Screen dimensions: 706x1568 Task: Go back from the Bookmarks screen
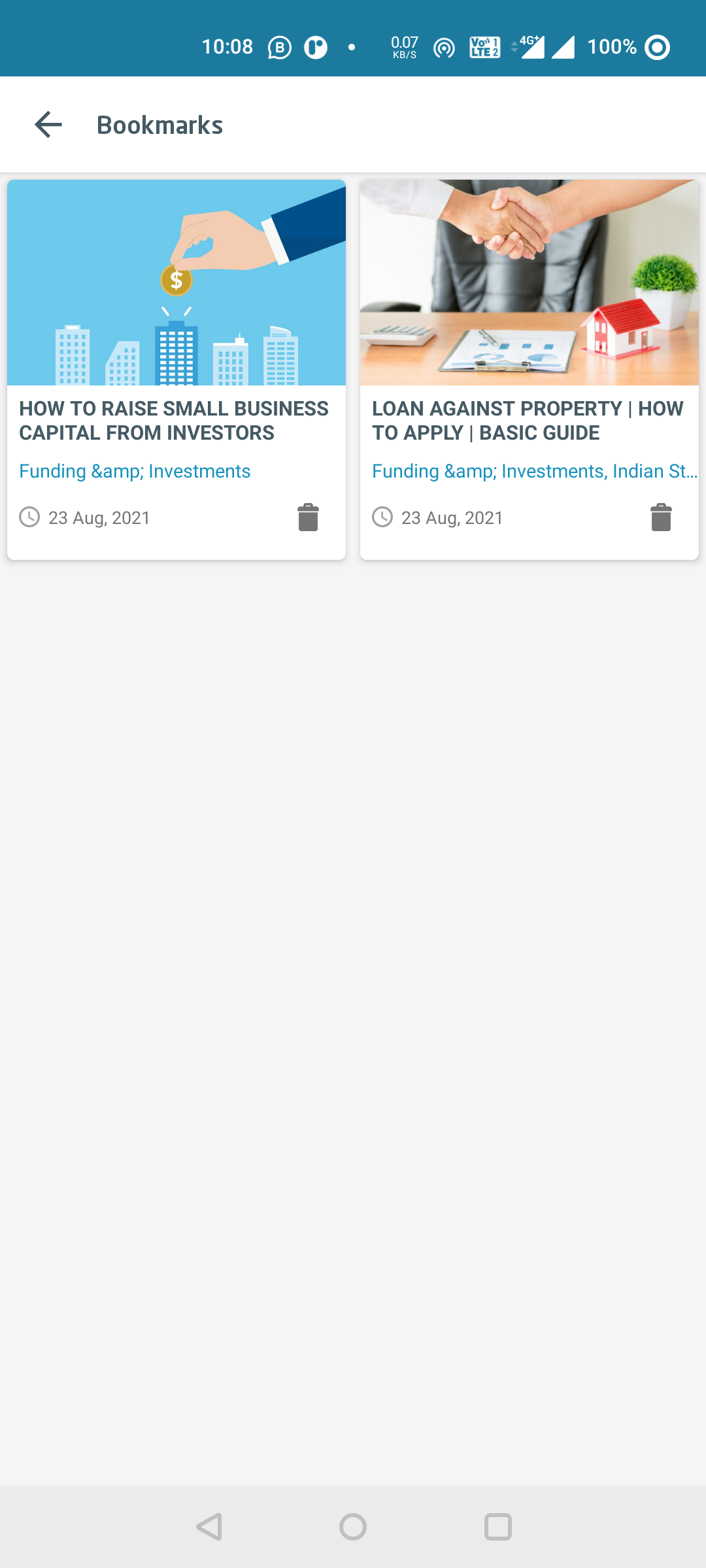tap(48, 125)
